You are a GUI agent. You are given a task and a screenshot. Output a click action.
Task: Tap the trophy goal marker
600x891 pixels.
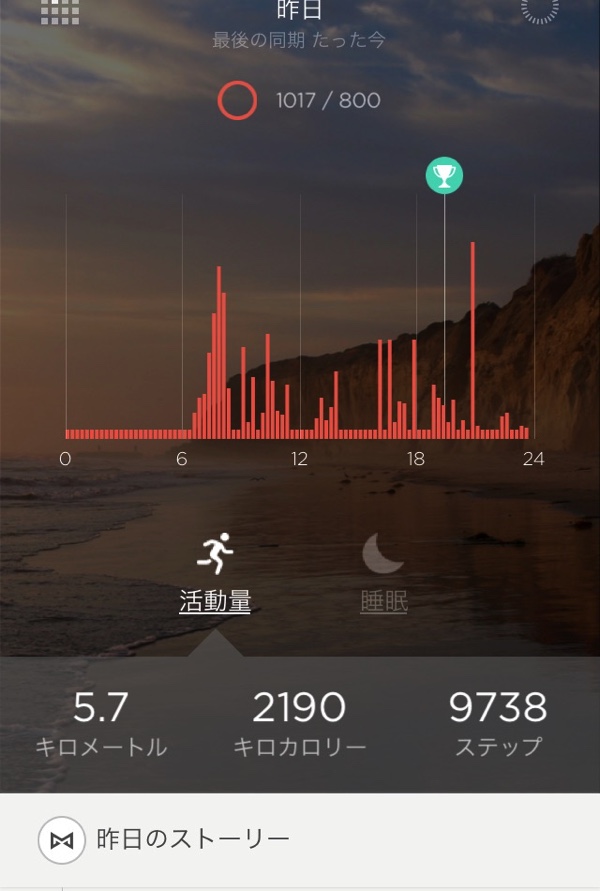445,176
